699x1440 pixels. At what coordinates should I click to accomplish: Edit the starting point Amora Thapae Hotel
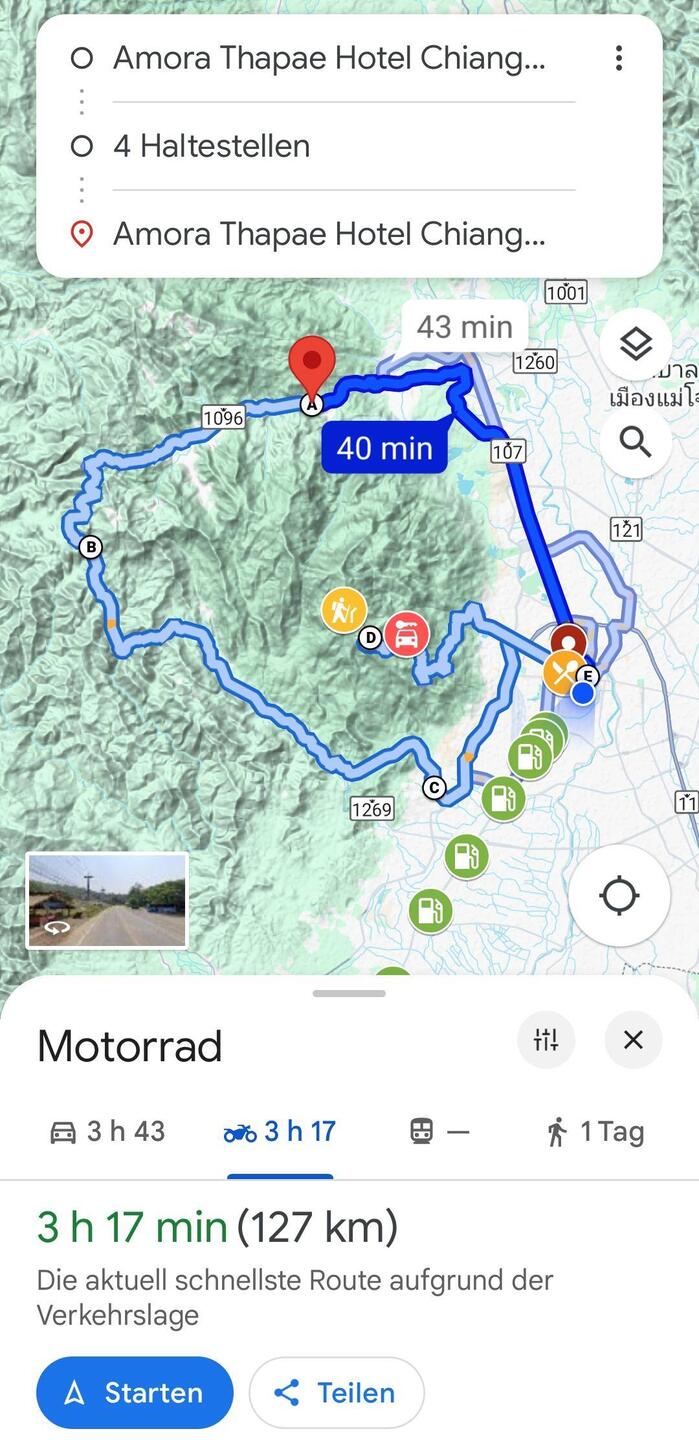[x=329, y=58]
